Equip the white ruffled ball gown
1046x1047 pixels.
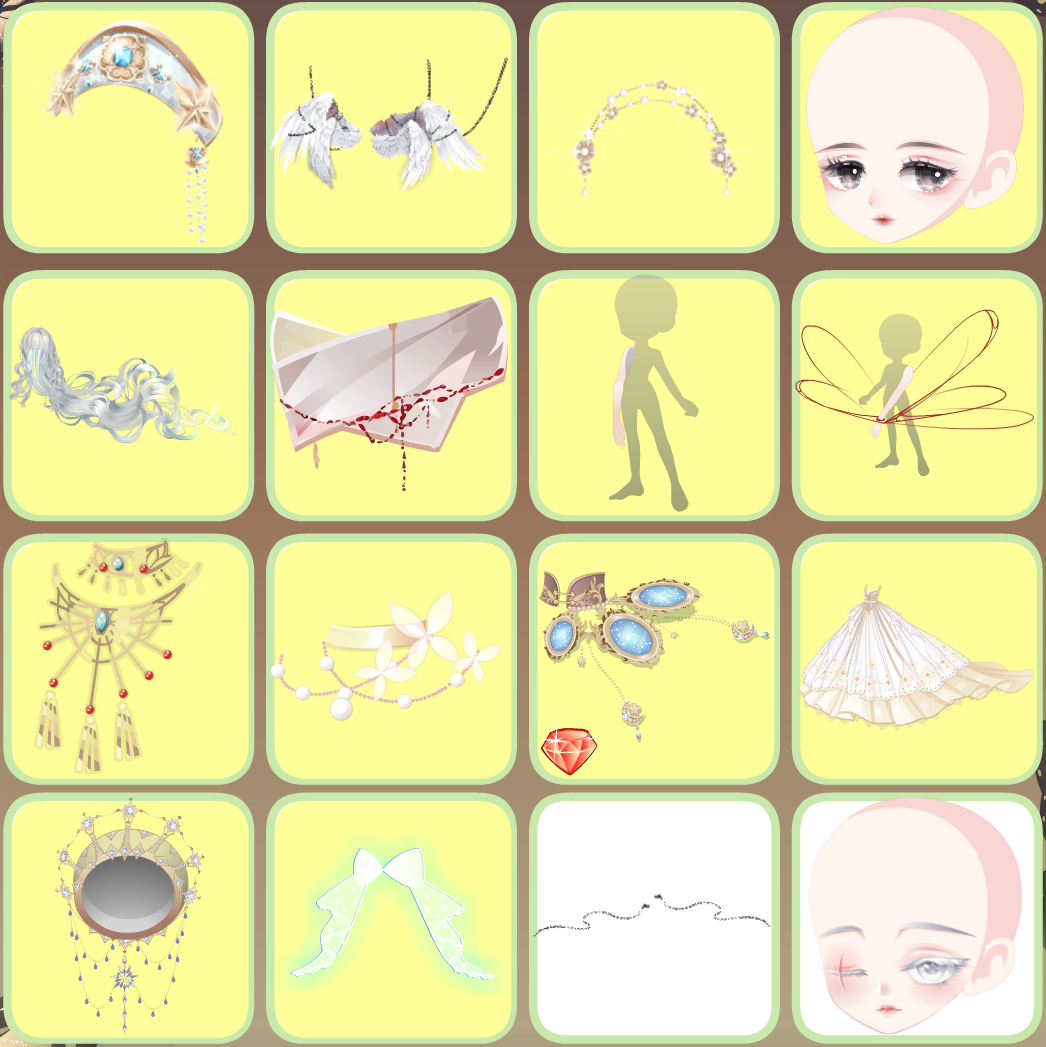pyautogui.click(x=916, y=658)
